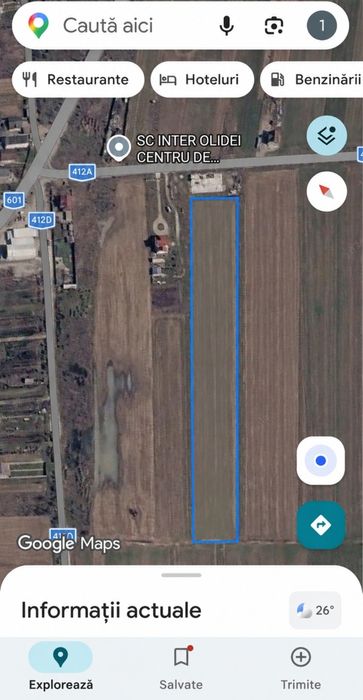Open Google Lens camera search
Screen dimensions: 363x700
coord(274,26)
